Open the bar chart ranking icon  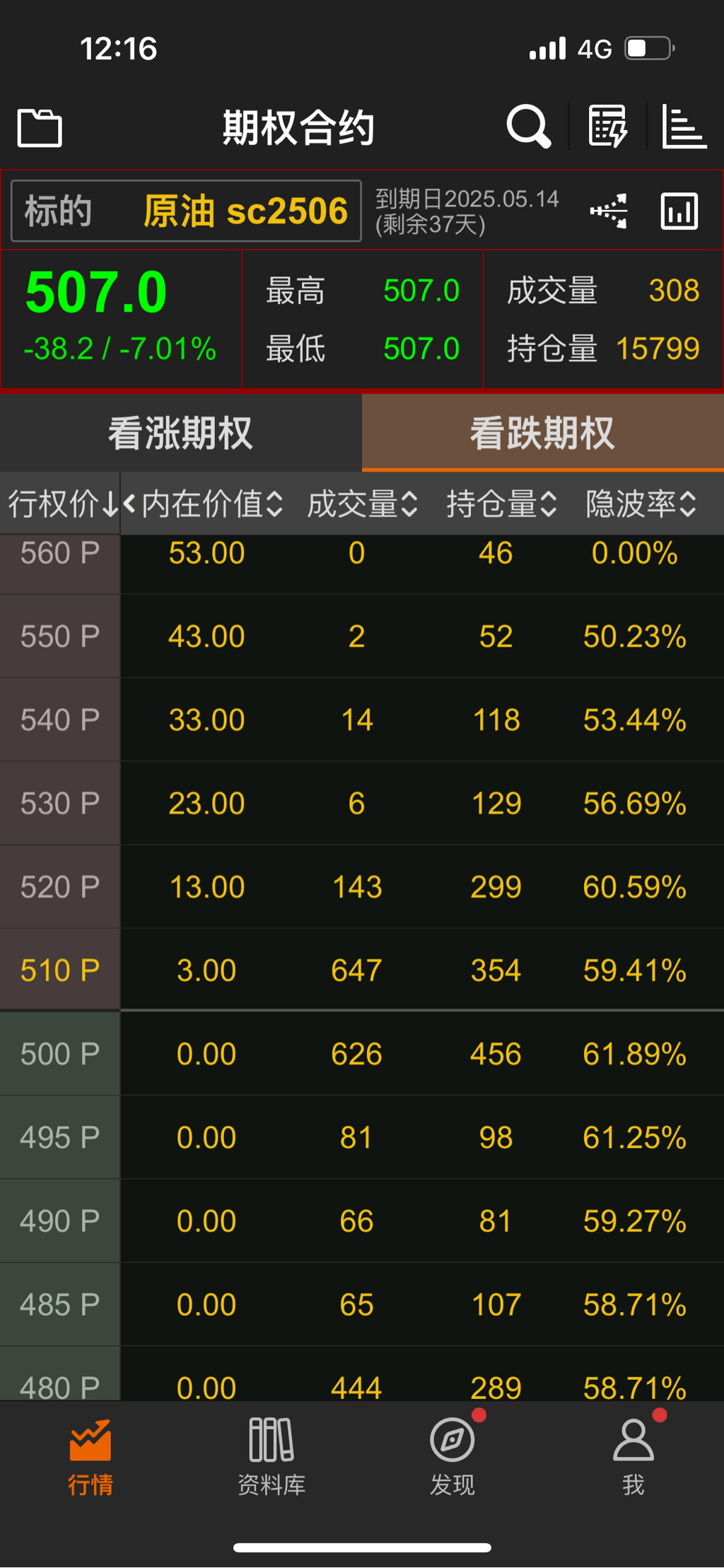[x=684, y=127]
